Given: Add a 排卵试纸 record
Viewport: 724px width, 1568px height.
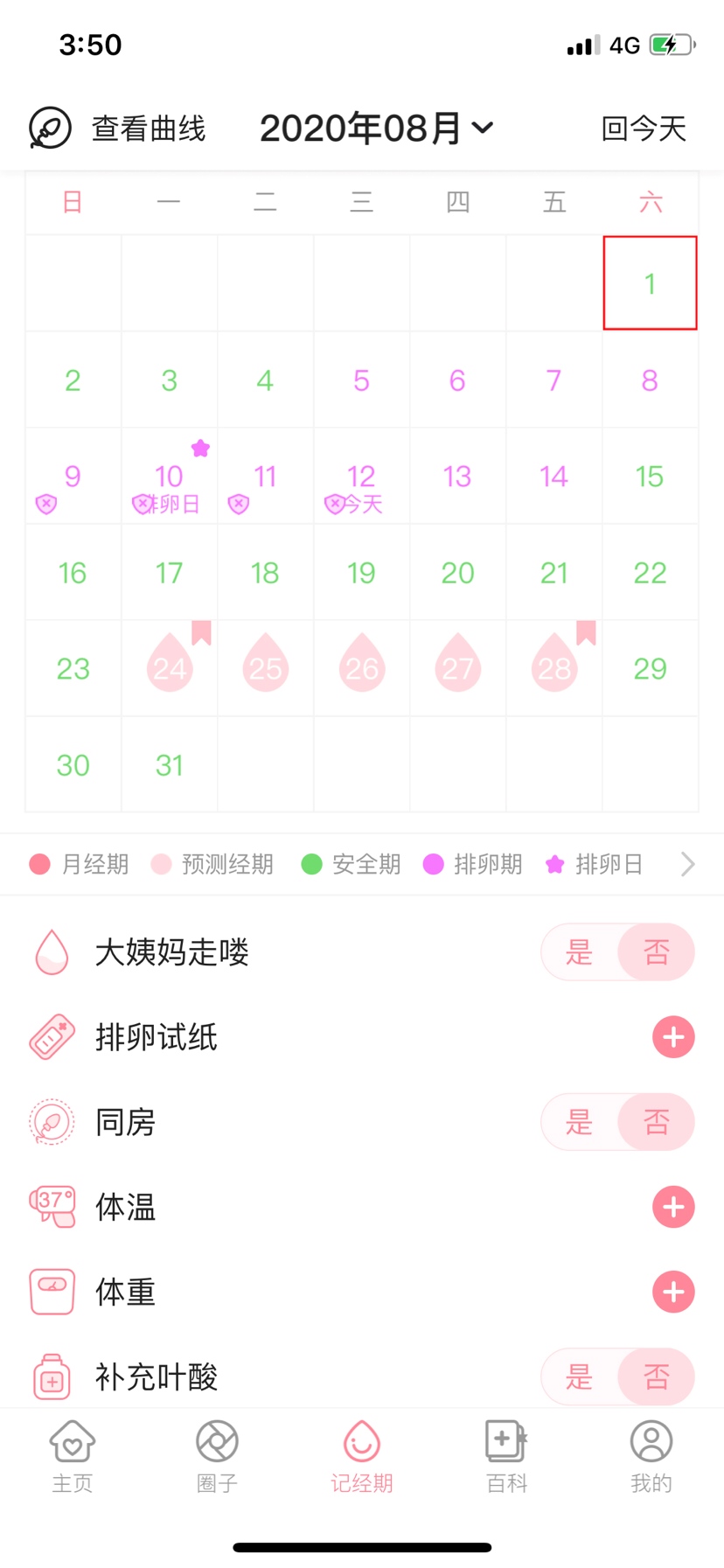Looking at the screenshot, I should (x=673, y=1037).
